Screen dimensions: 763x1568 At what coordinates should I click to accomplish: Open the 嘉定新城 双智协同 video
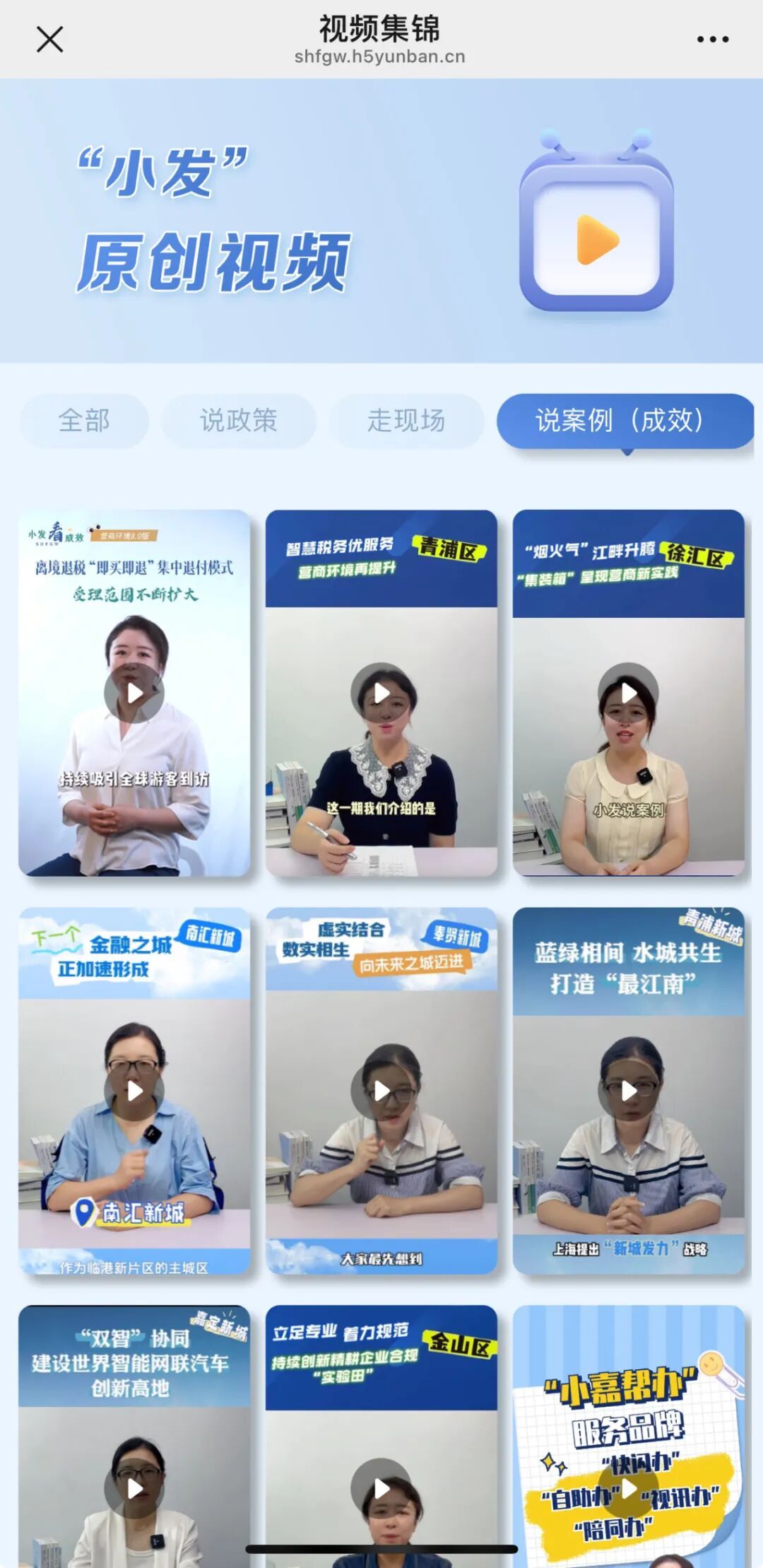134,1489
